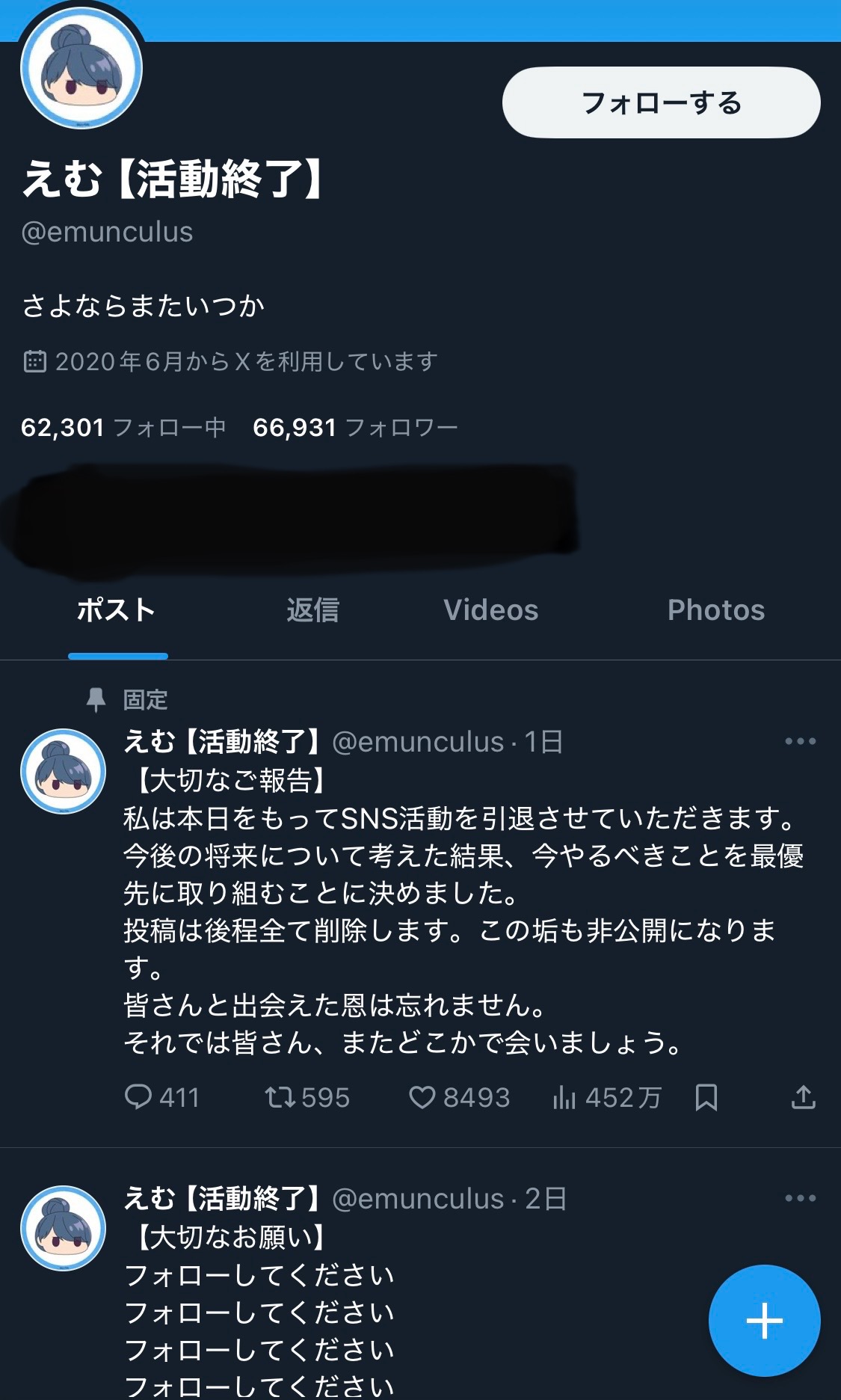The height and width of the screenshot is (1400, 841).
Task: Open overflow menu on the pinned 大切なご報告 post
Action: click(800, 741)
